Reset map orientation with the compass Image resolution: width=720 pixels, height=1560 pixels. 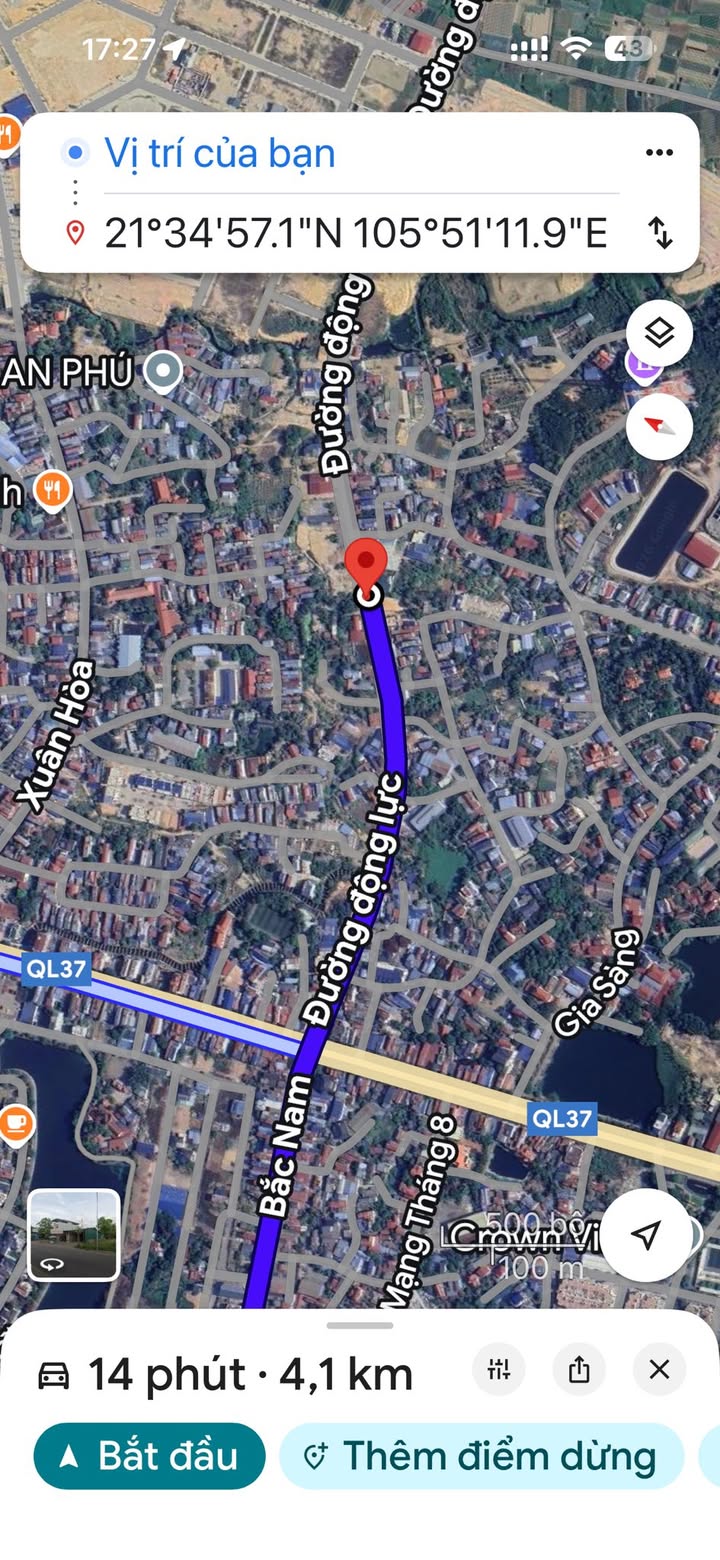660,425
